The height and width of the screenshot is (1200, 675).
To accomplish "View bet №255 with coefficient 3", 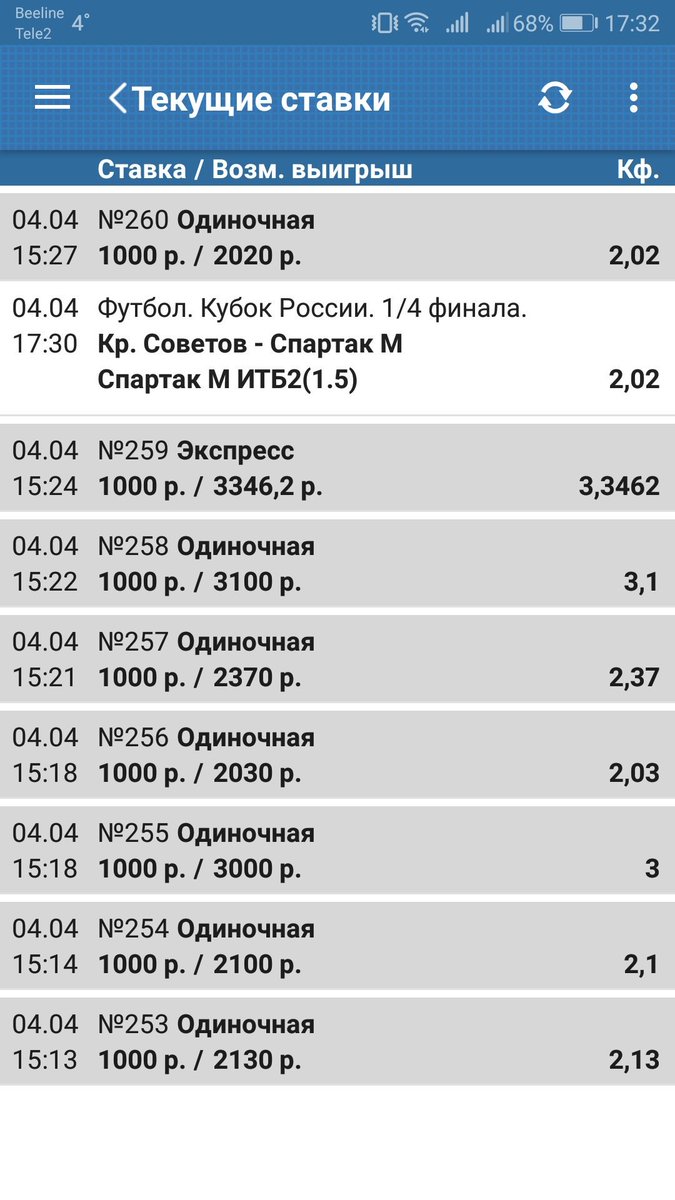I will (x=337, y=851).
